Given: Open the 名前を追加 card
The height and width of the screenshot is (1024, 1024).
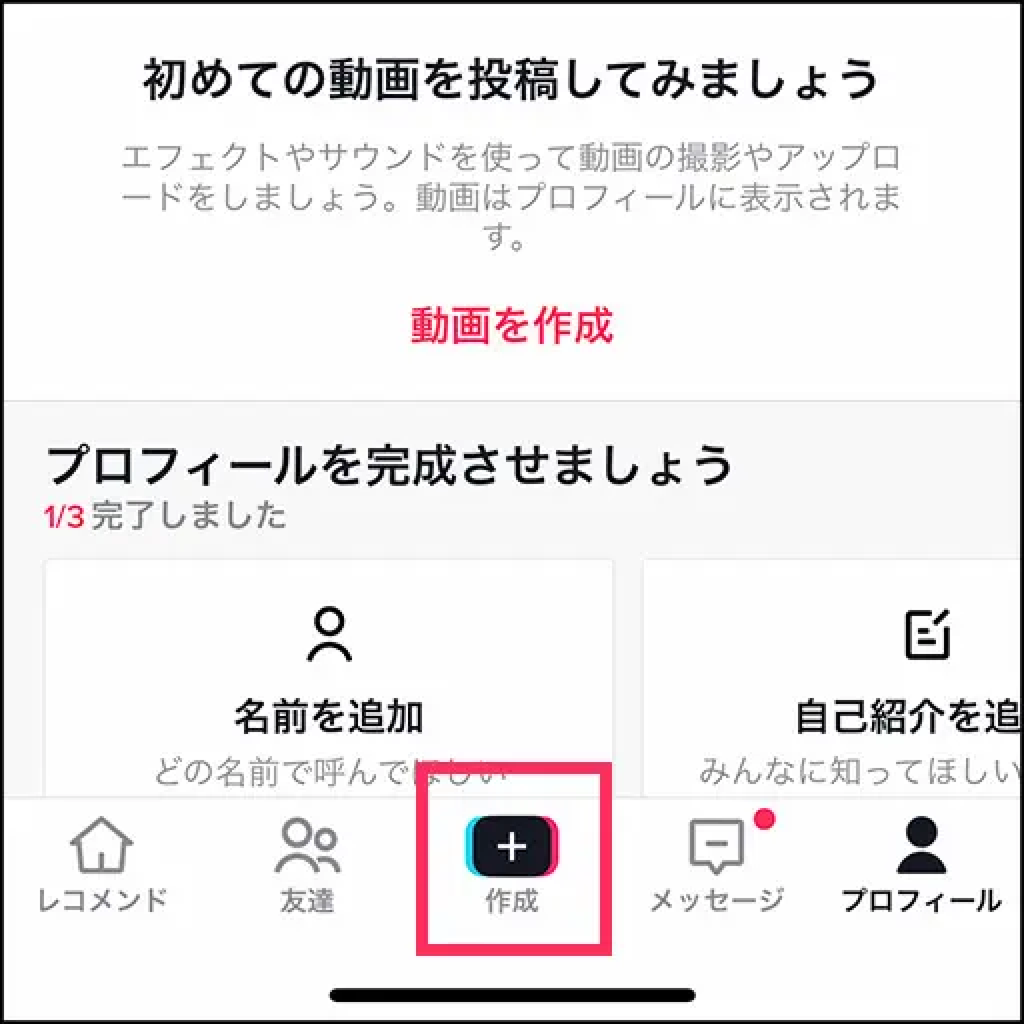Looking at the screenshot, I should pyautogui.click(x=328, y=680).
